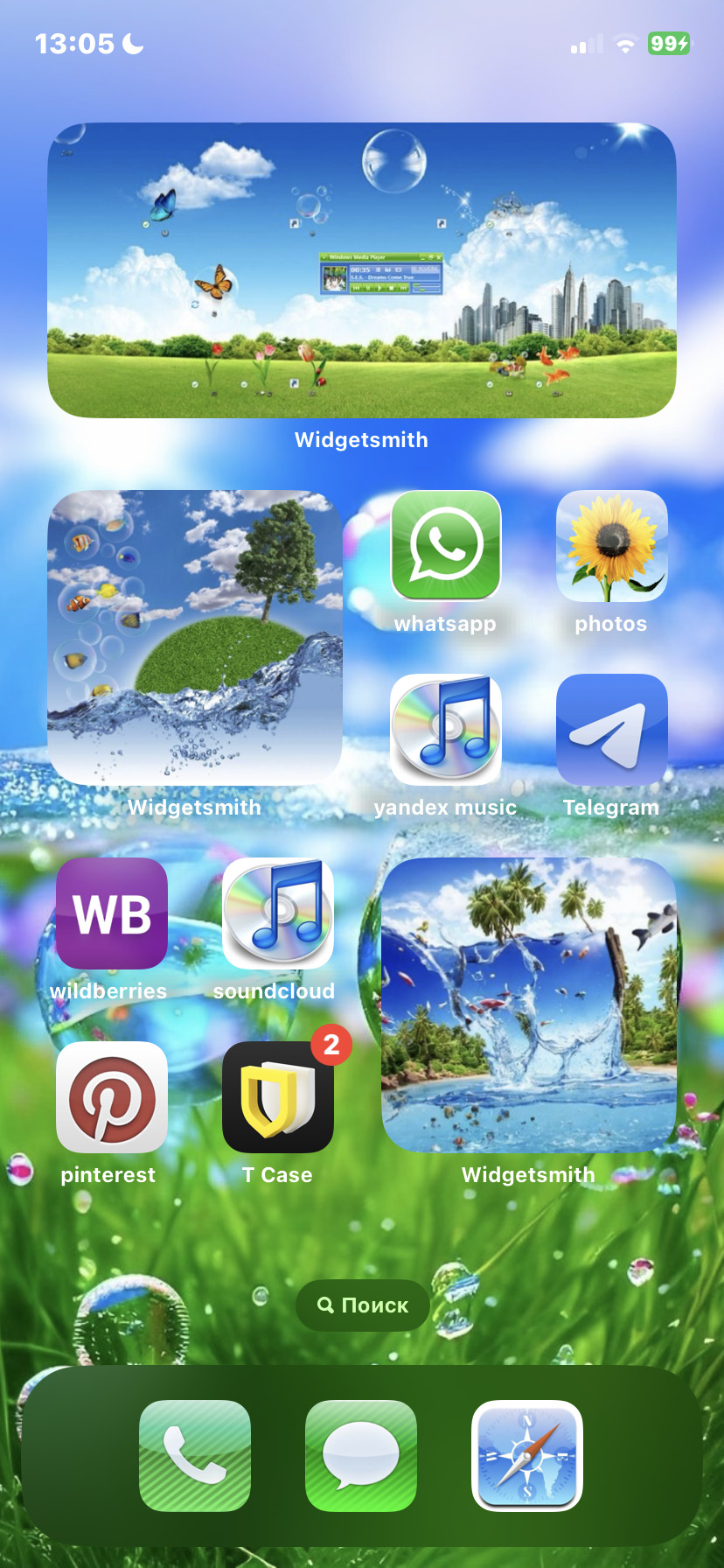Open the wildberries app

coord(112,913)
